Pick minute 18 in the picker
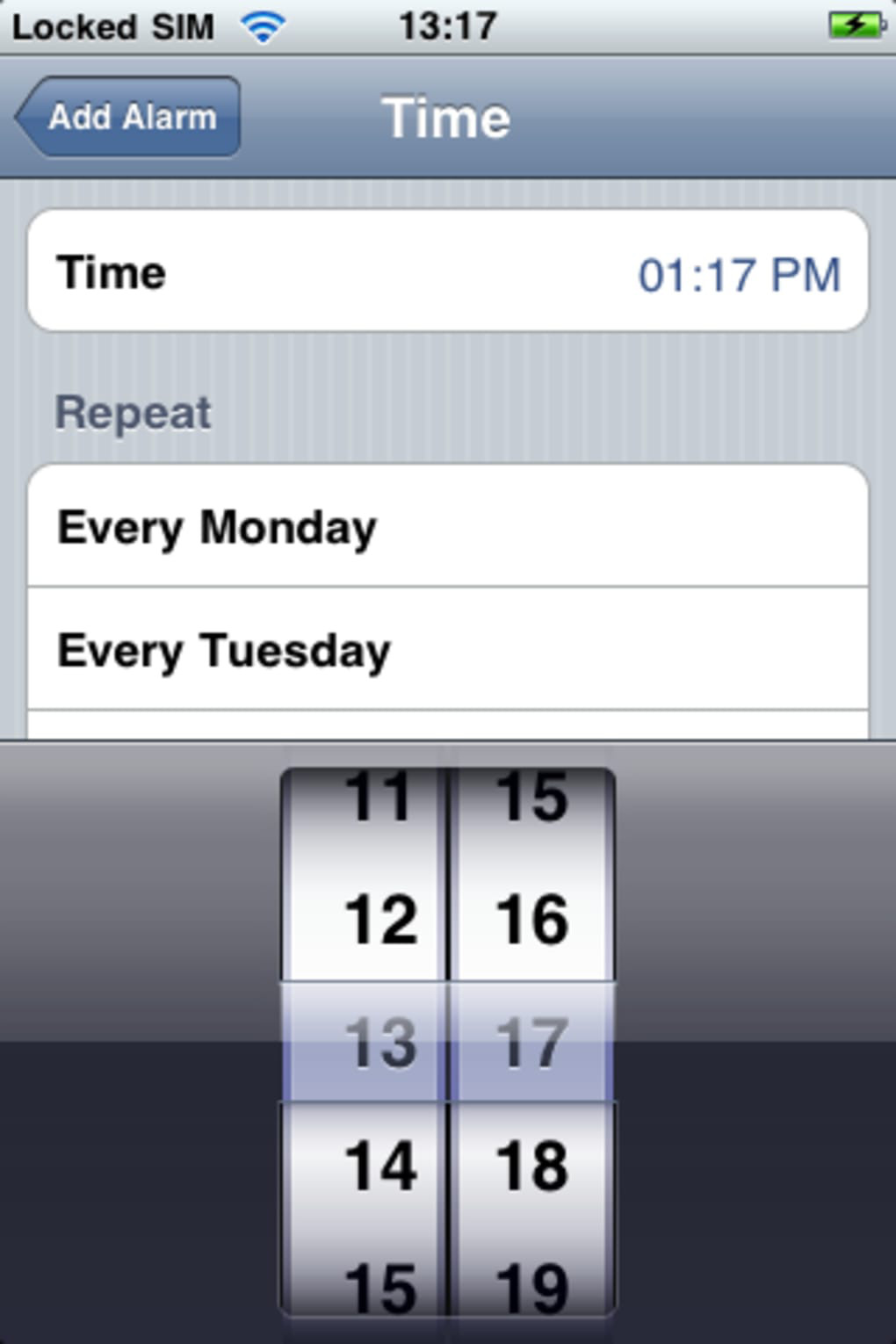The image size is (896, 1344). pyautogui.click(x=532, y=1166)
